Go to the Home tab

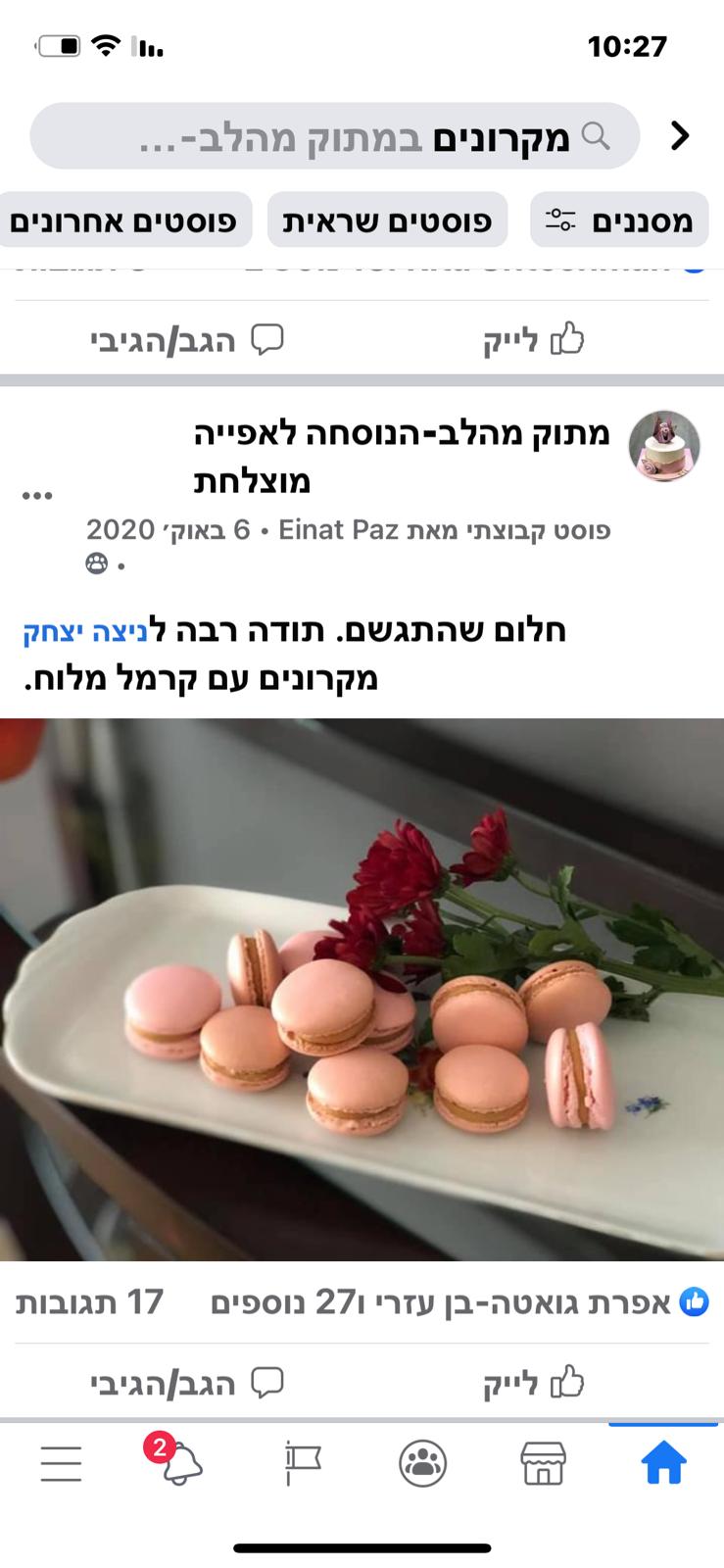click(663, 1464)
